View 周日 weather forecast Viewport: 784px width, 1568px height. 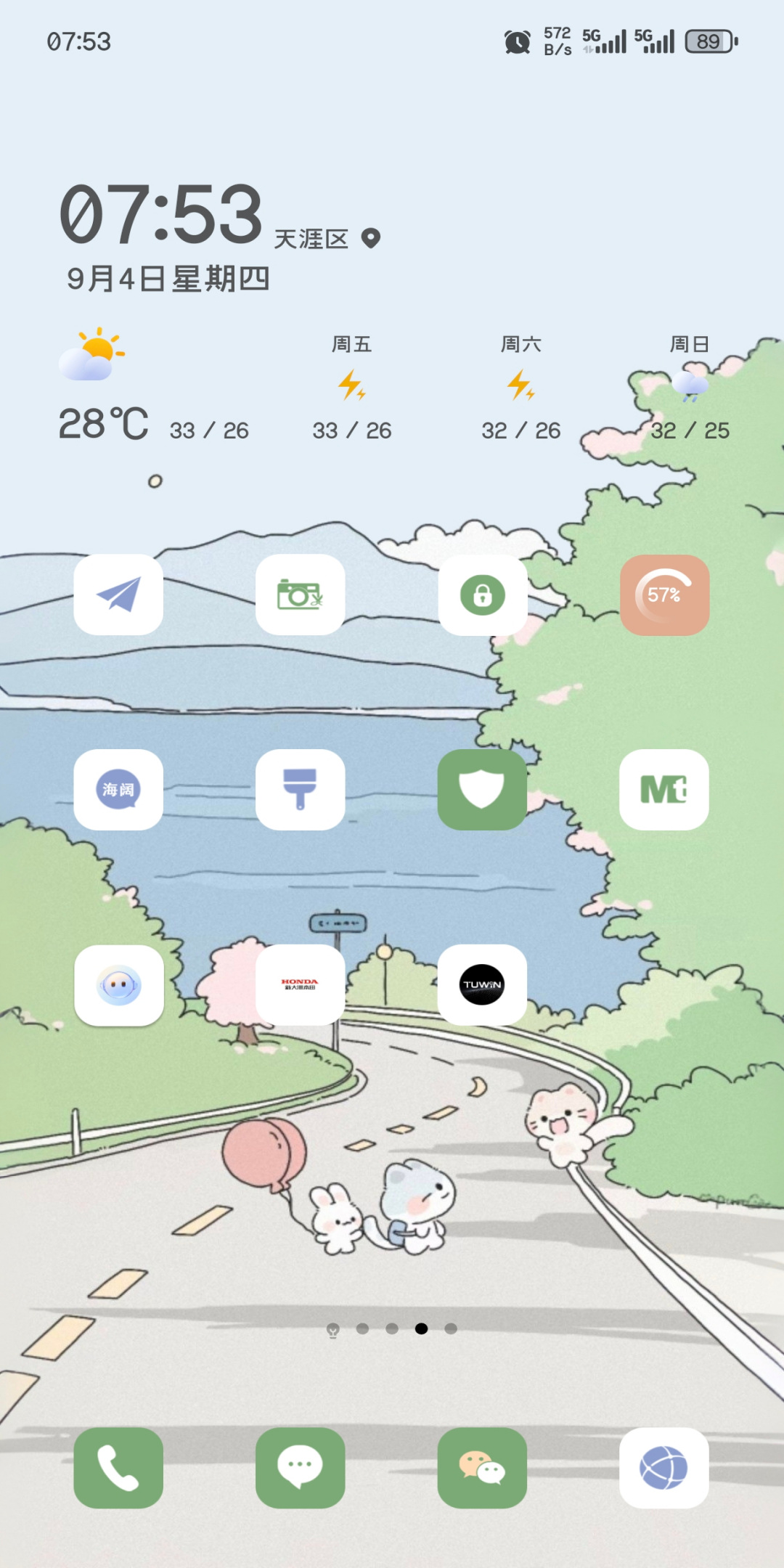690,388
